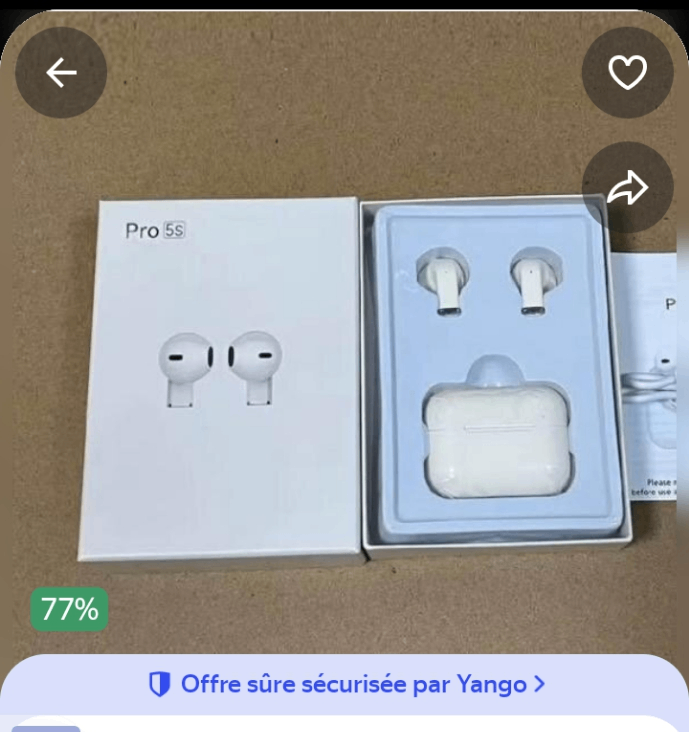
Task: Share this product listing
Action: tap(627, 188)
